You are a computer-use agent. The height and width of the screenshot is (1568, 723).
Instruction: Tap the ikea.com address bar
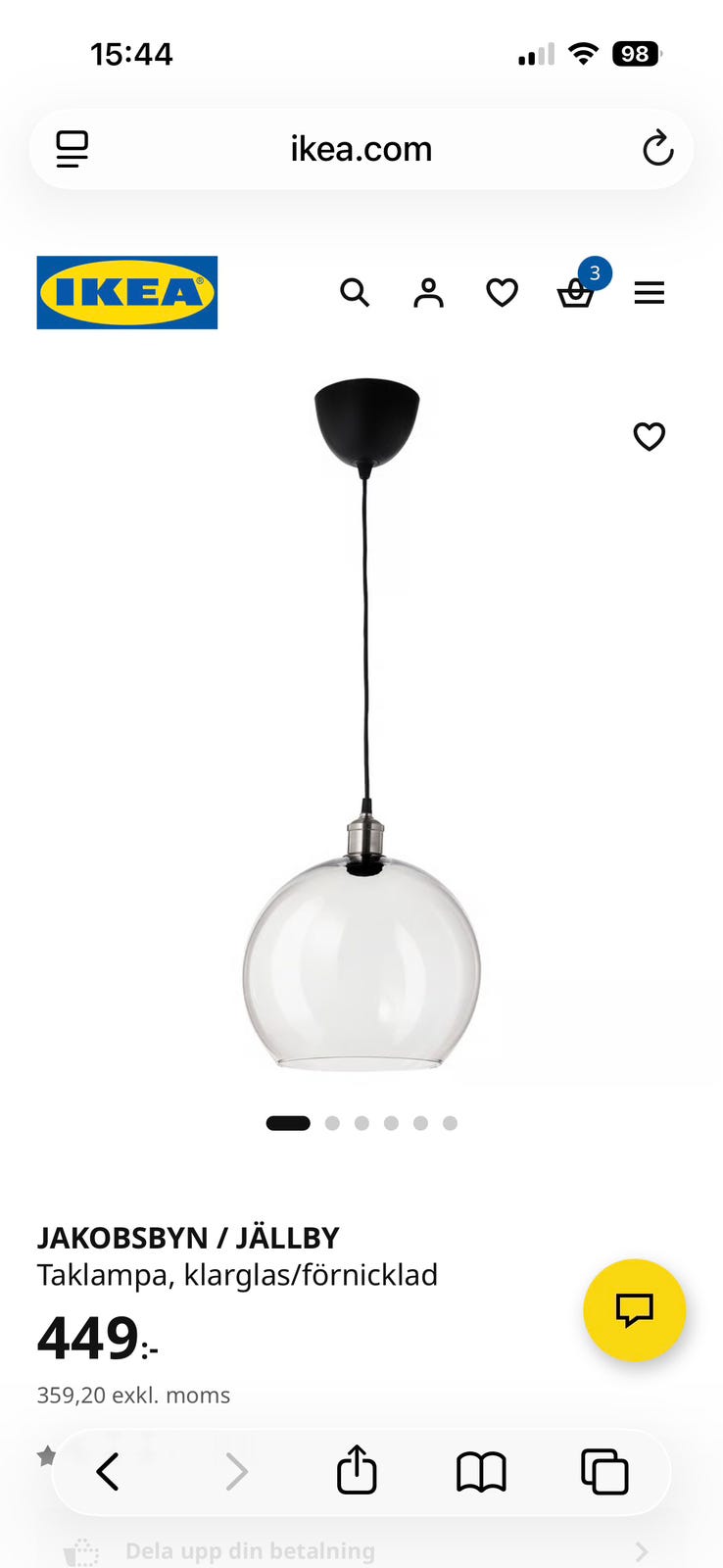[x=361, y=149]
